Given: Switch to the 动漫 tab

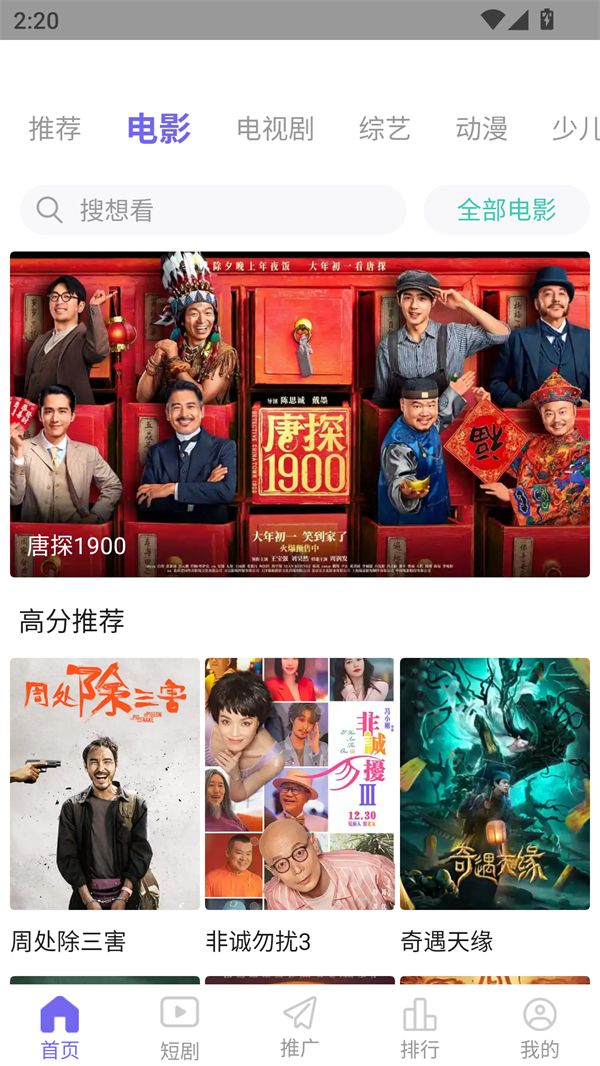Looking at the screenshot, I should (481, 128).
